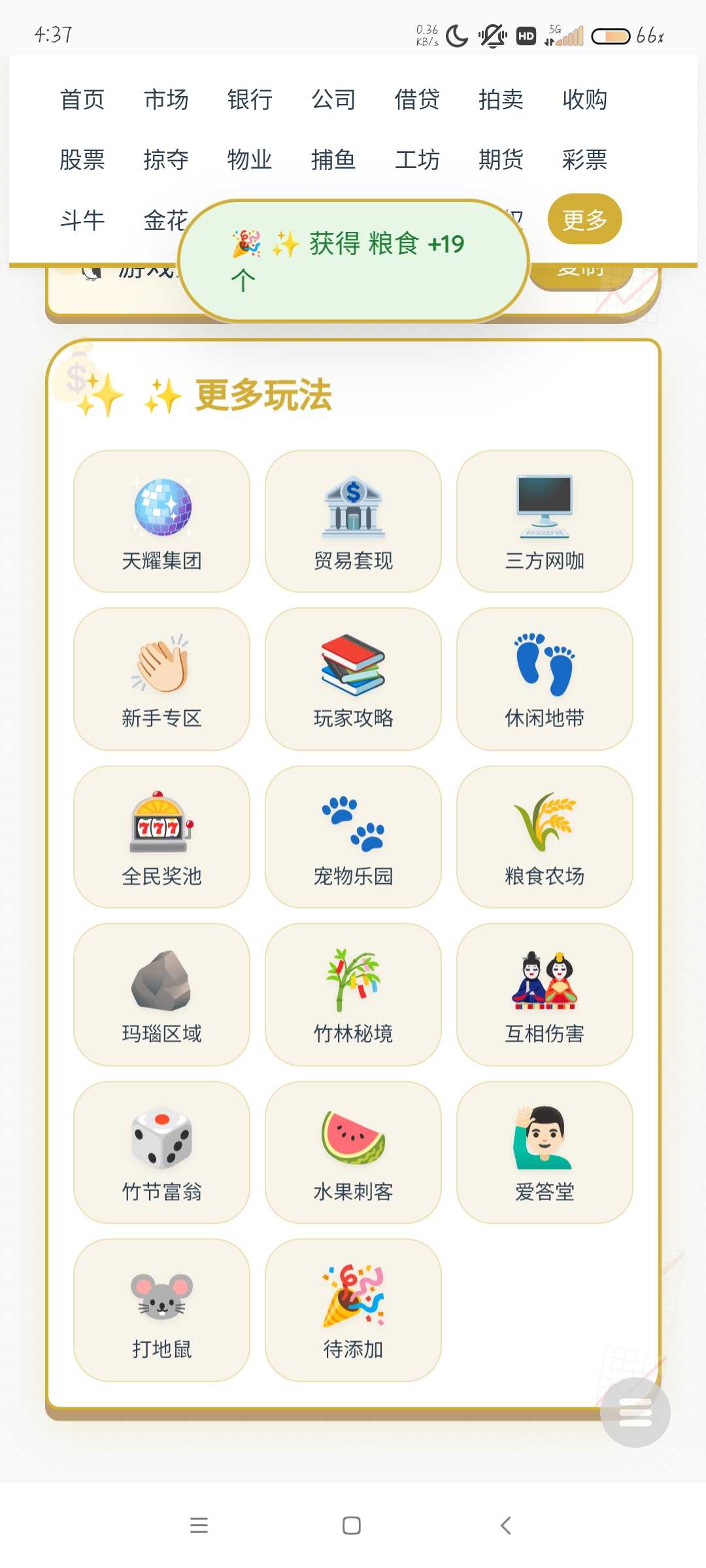Open the floating hamburger menu button

635,1413
